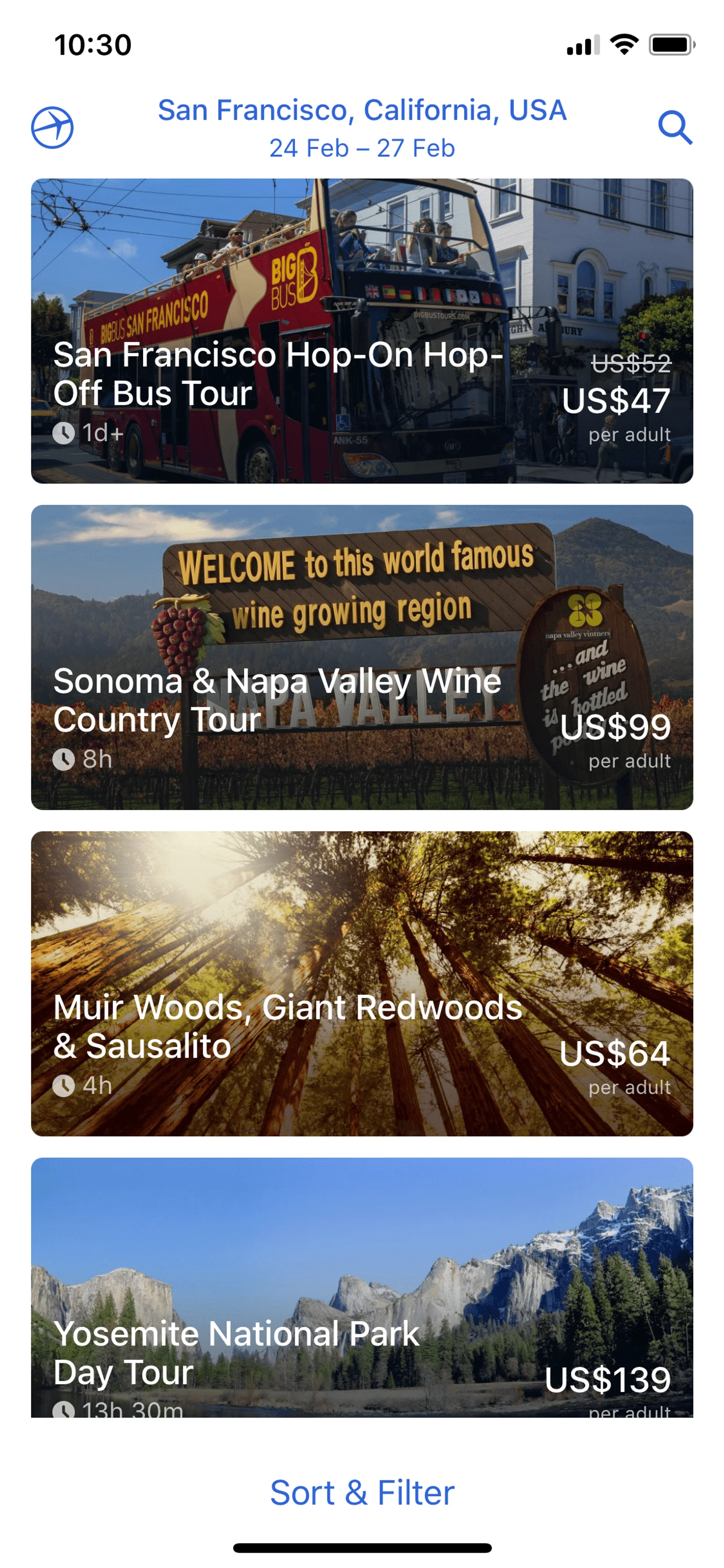Tap the airplane logo icon

click(x=52, y=128)
